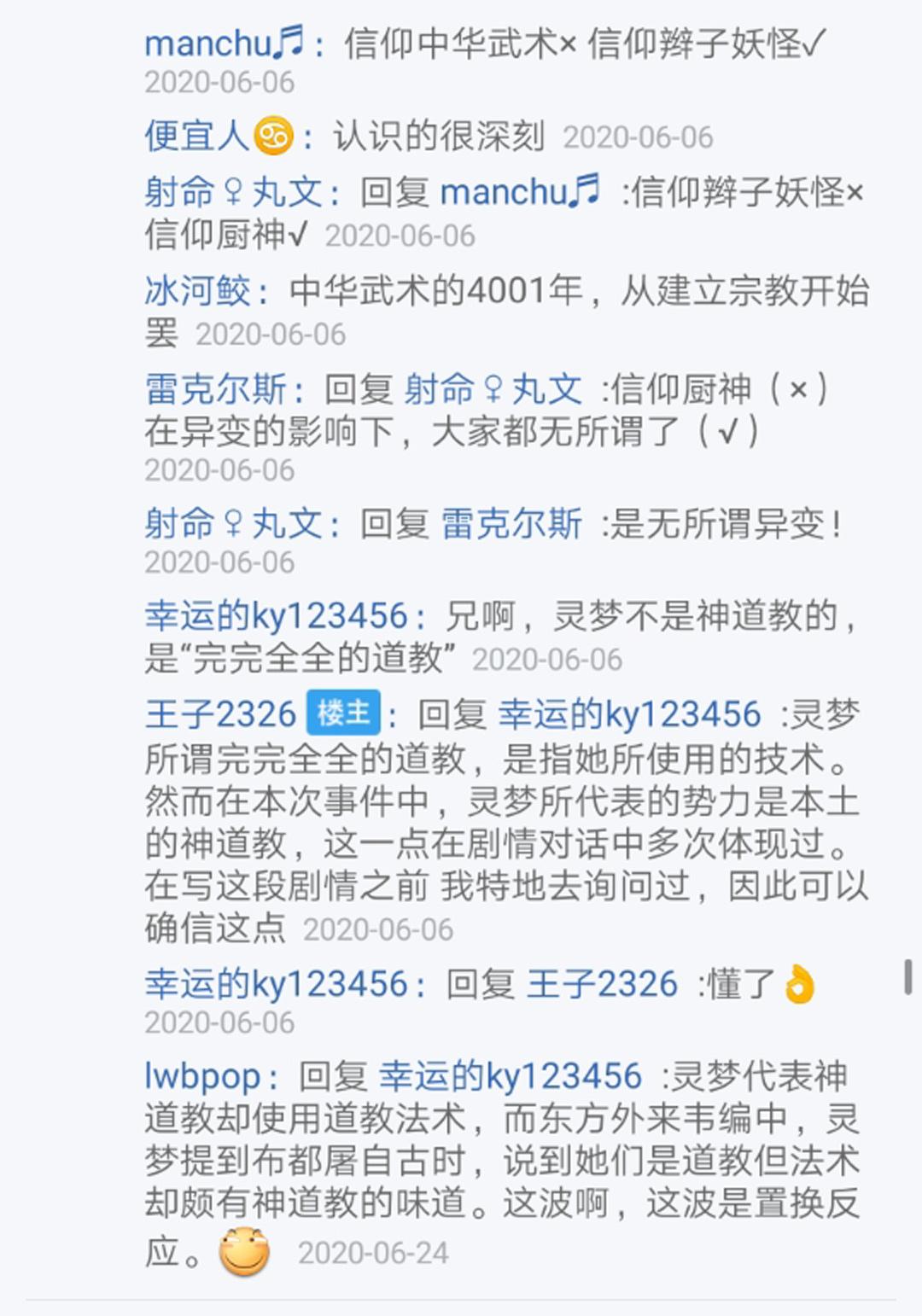The width and height of the screenshot is (922, 1316).
Task: Tap 雷克尔斯 mention in the 是无所谓异变 reply
Action: pyautogui.click(x=511, y=524)
